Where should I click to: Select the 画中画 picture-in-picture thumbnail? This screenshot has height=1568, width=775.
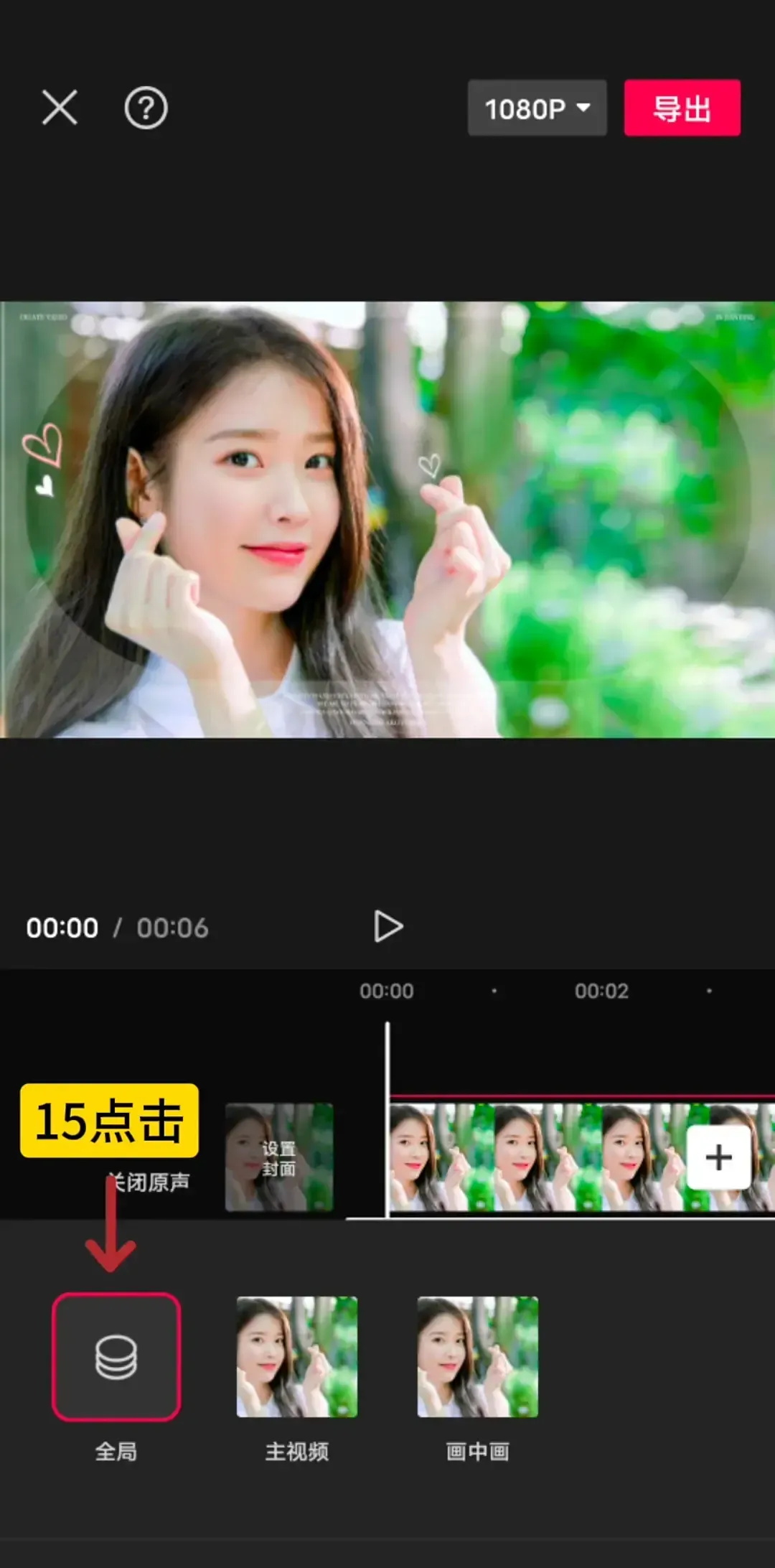click(x=478, y=1356)
